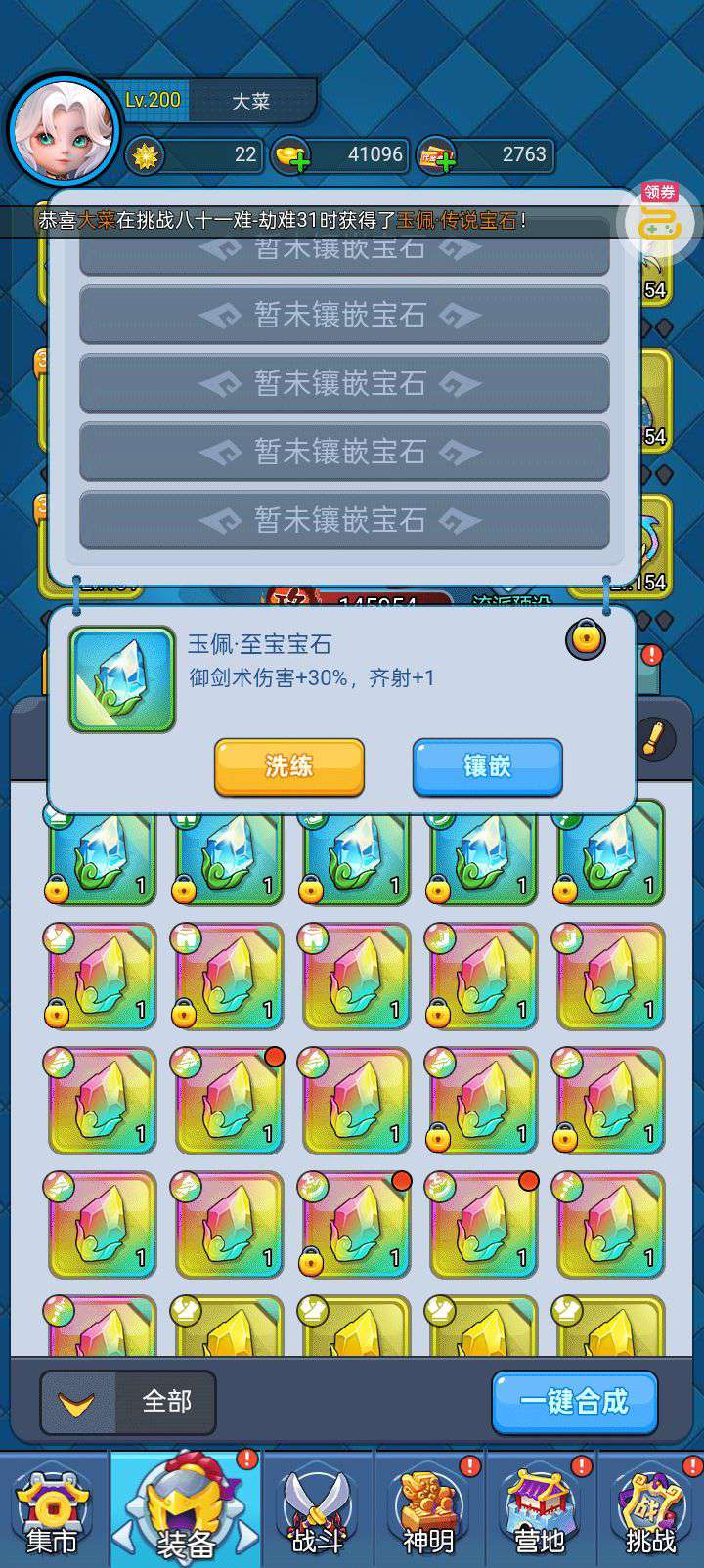Open the 全部 filter dropdown
The height and width of the screenshot is (1568, 704).
(x=127, y=1402)
